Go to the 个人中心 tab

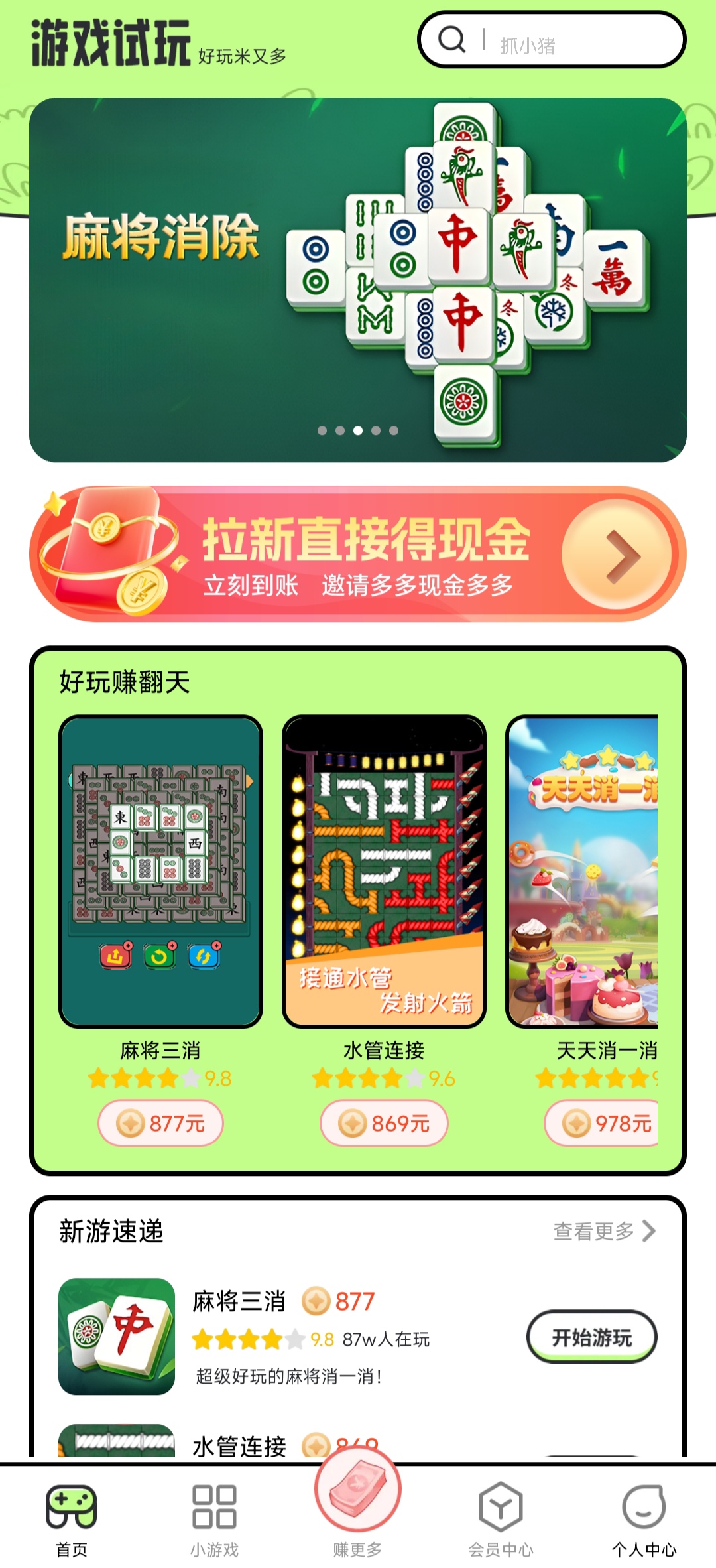[x=644, y=1520]
